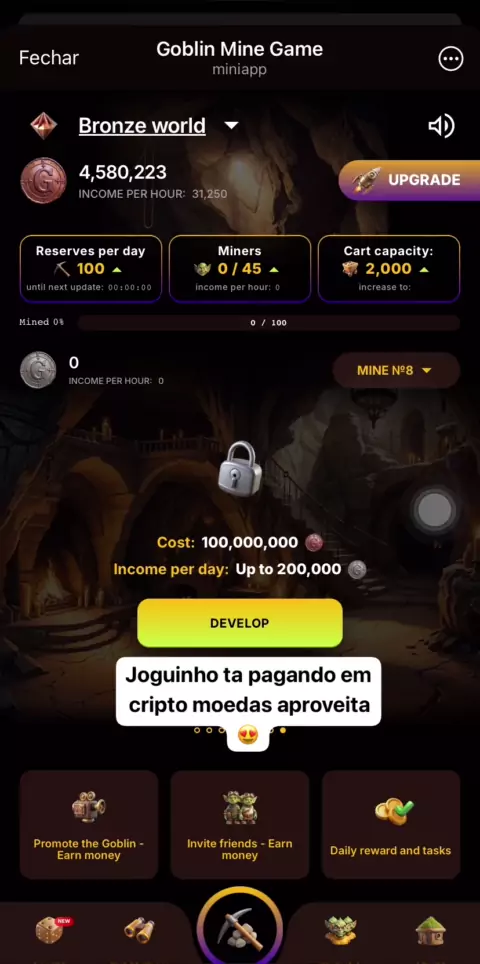
Task: Open the three-dot overflow menu
Action: tap(450, 59)
